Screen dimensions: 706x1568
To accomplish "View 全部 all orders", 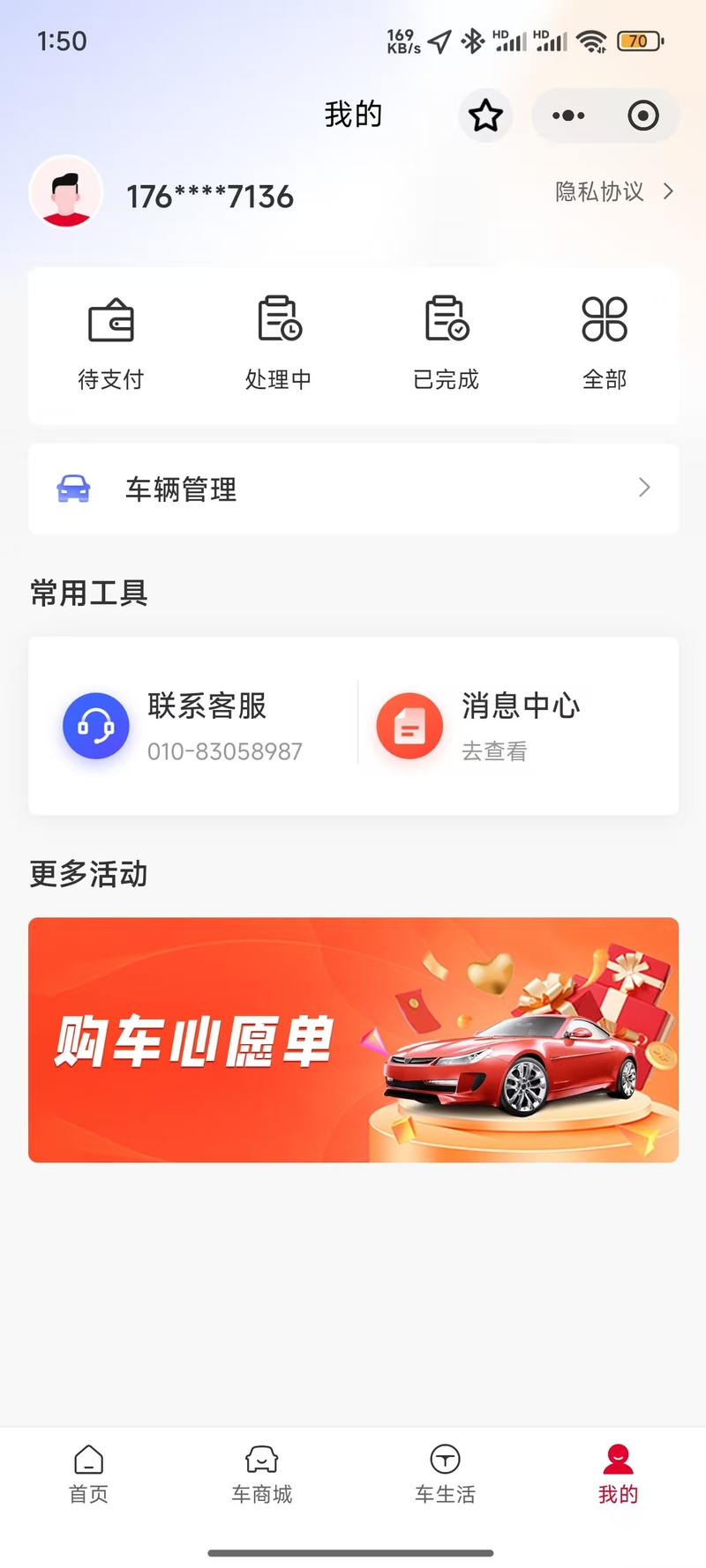I will coord(605,345).
